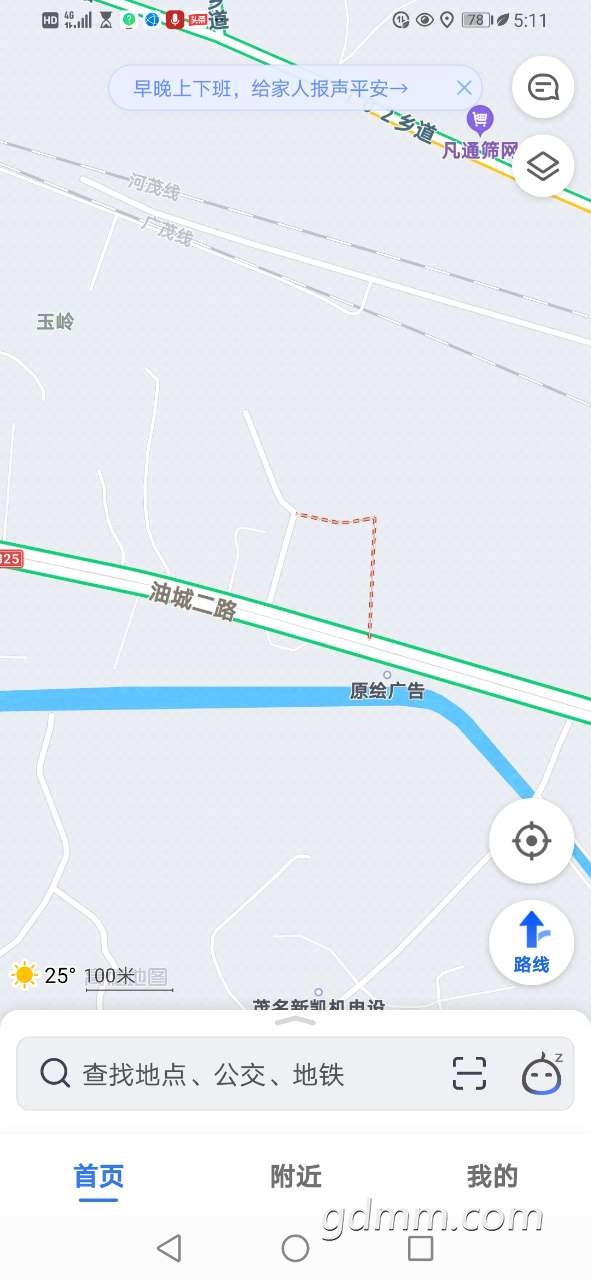Image resolution: width=591 pixels, height=1280 pixels.
Task: Dismiss the commute safety banner
Action: pyautogui.click(x=464, y=88)
